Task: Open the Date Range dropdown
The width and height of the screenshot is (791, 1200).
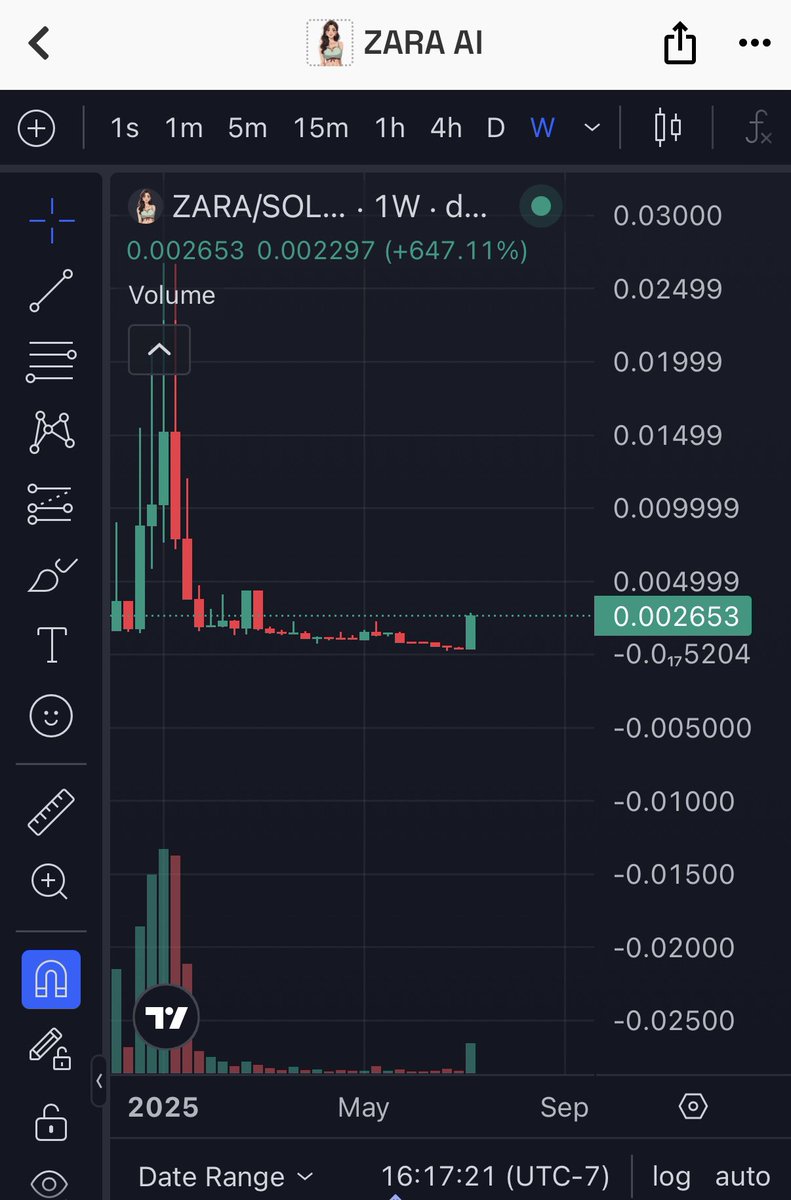Action: coord(225,1177)
